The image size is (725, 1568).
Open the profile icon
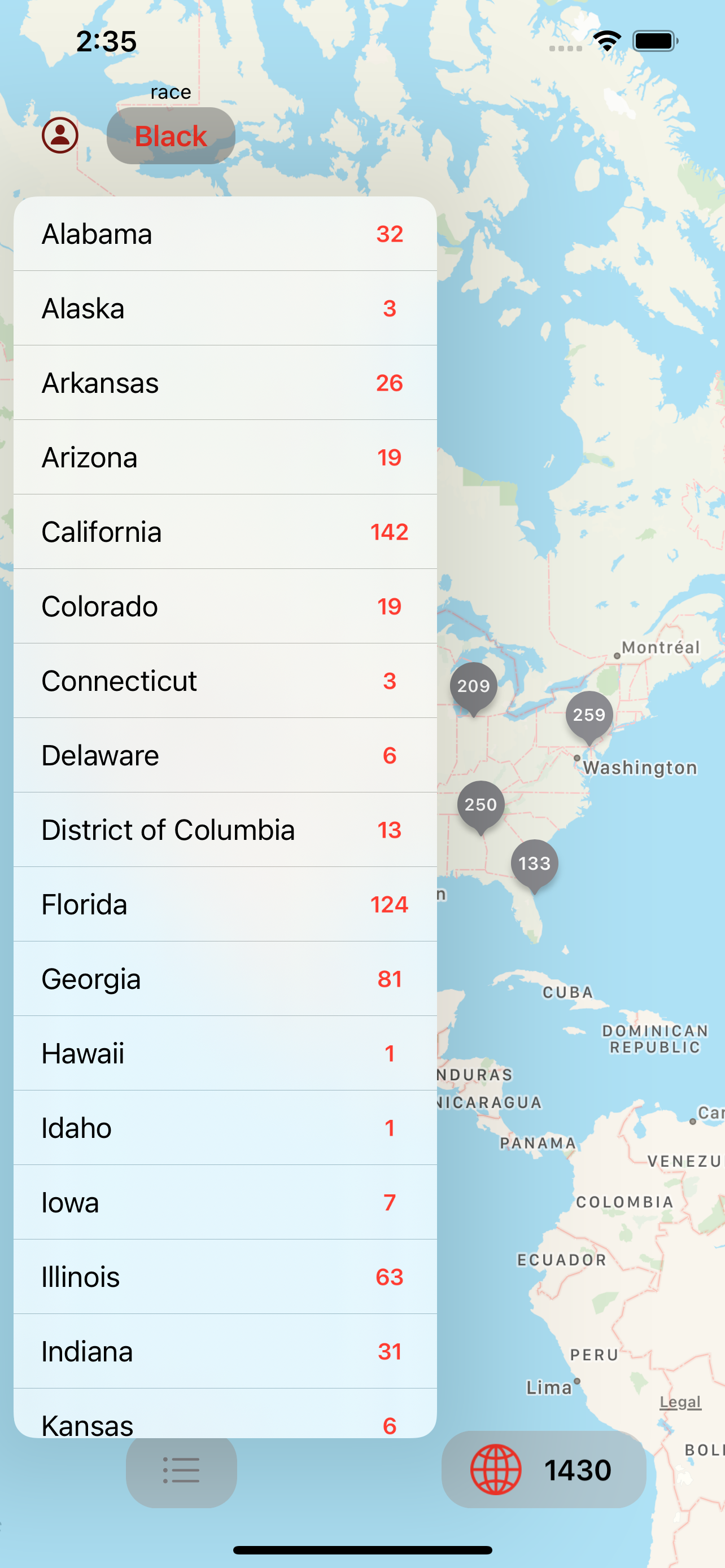[60, 135]
